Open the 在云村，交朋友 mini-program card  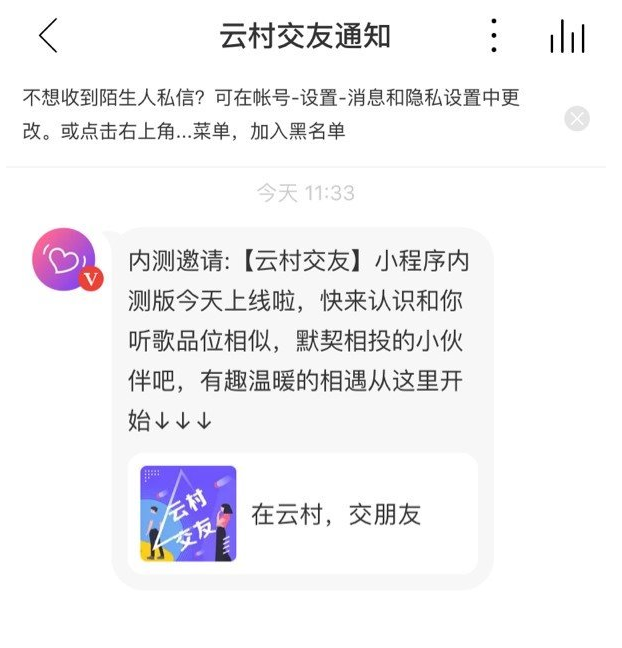point(302,514)
